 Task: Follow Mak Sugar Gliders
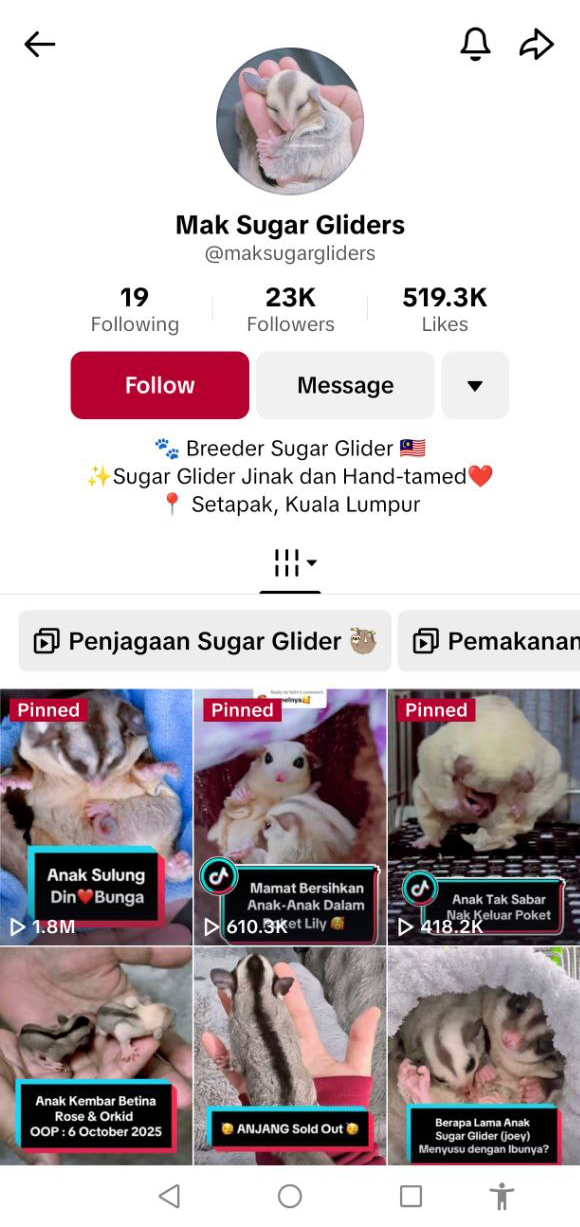pyautogui.click(x=160, y=385)
